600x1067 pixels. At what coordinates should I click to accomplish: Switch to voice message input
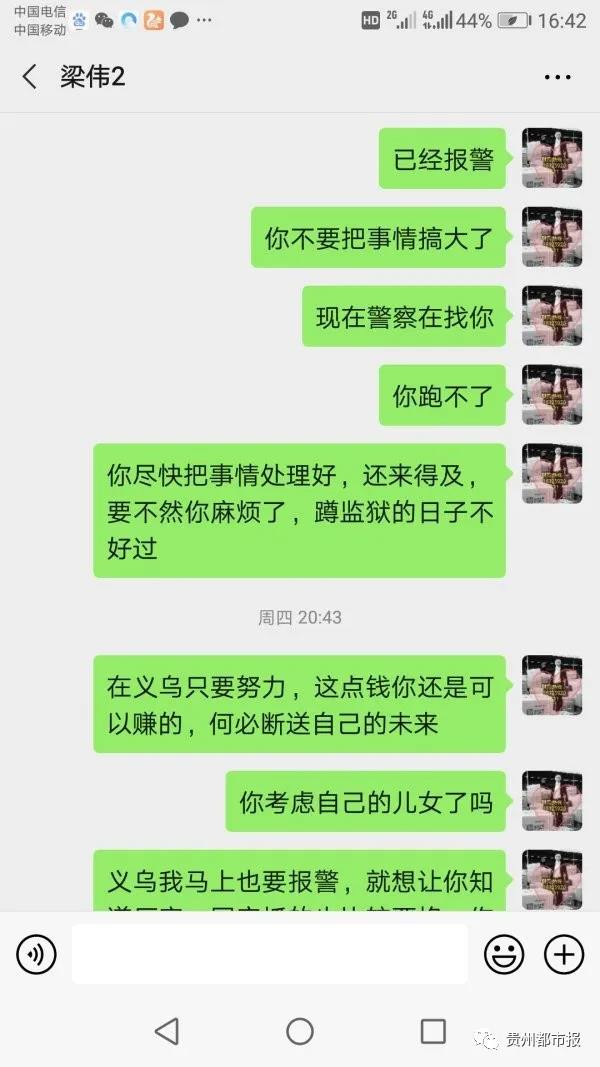pyautogui.click(x=36, y=955)
